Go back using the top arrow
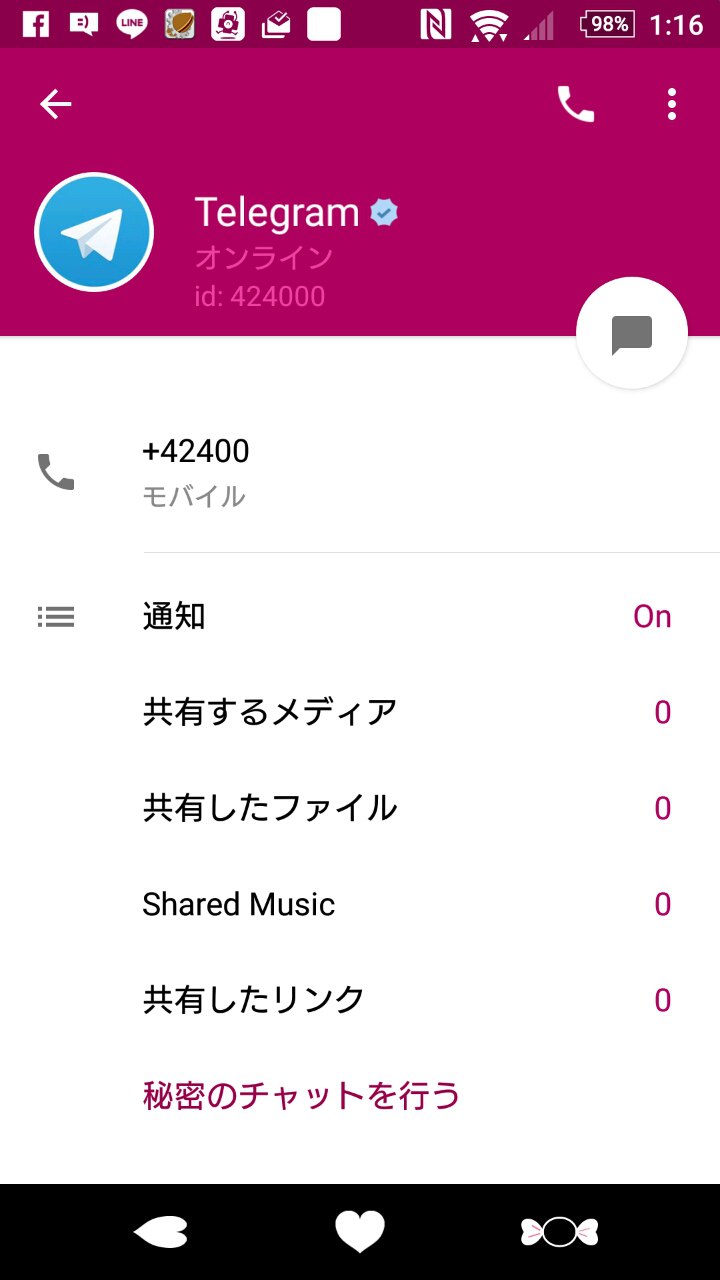Viewport: 720px width, 1280px height. click(56, 104)
